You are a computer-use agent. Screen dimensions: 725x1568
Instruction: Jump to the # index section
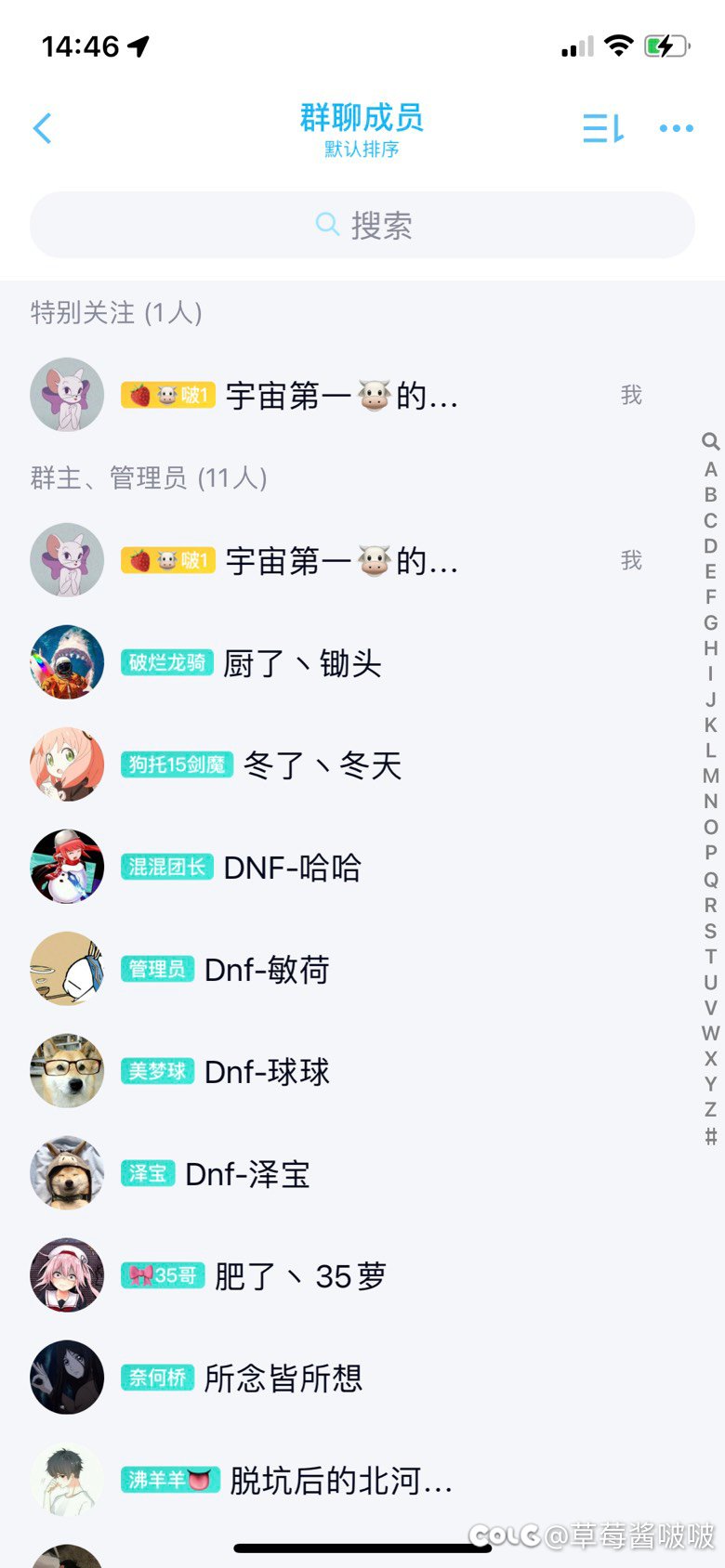(711, 1136)
